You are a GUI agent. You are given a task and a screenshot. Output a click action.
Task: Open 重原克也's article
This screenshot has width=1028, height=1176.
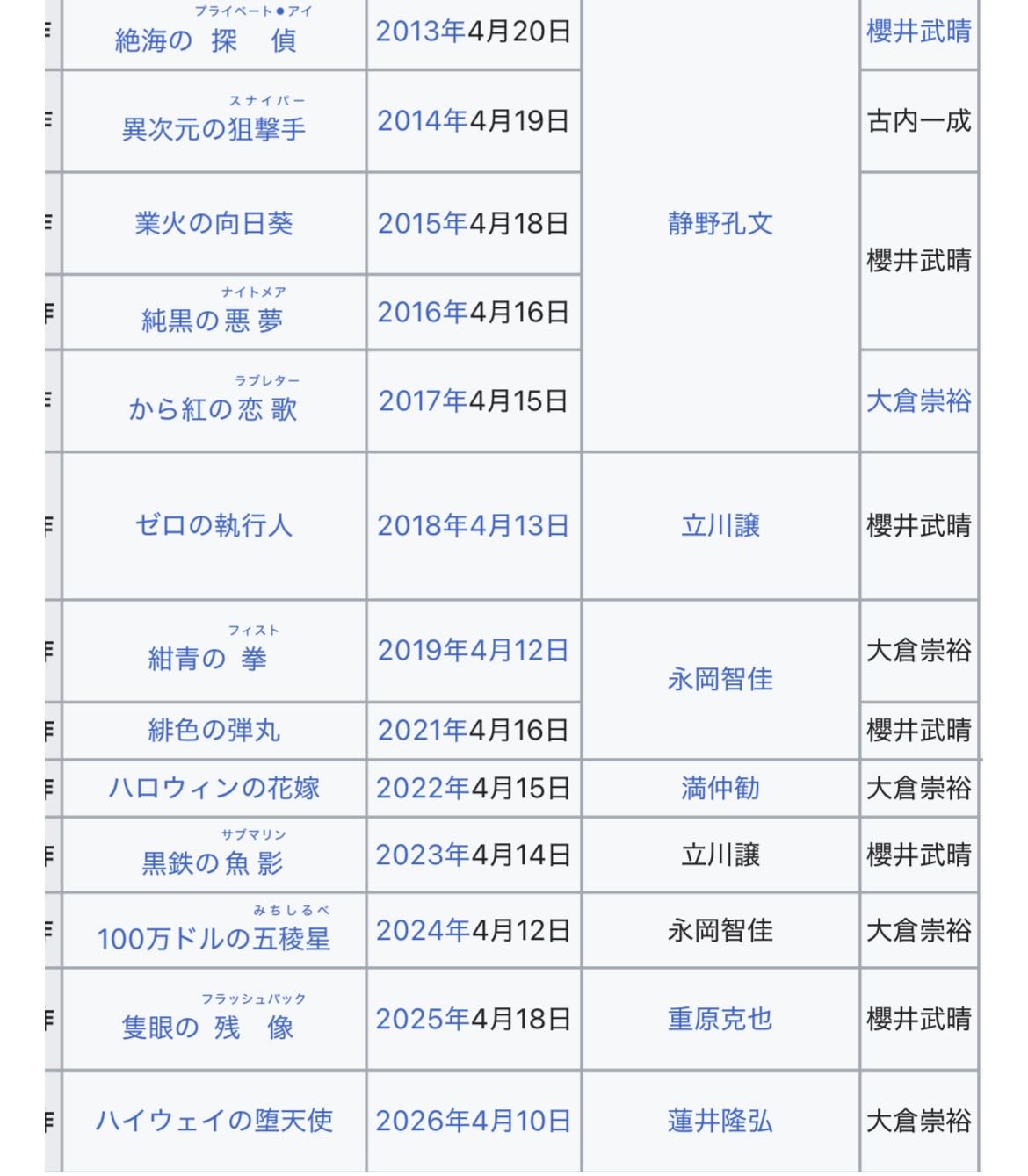coord(720,1019)
